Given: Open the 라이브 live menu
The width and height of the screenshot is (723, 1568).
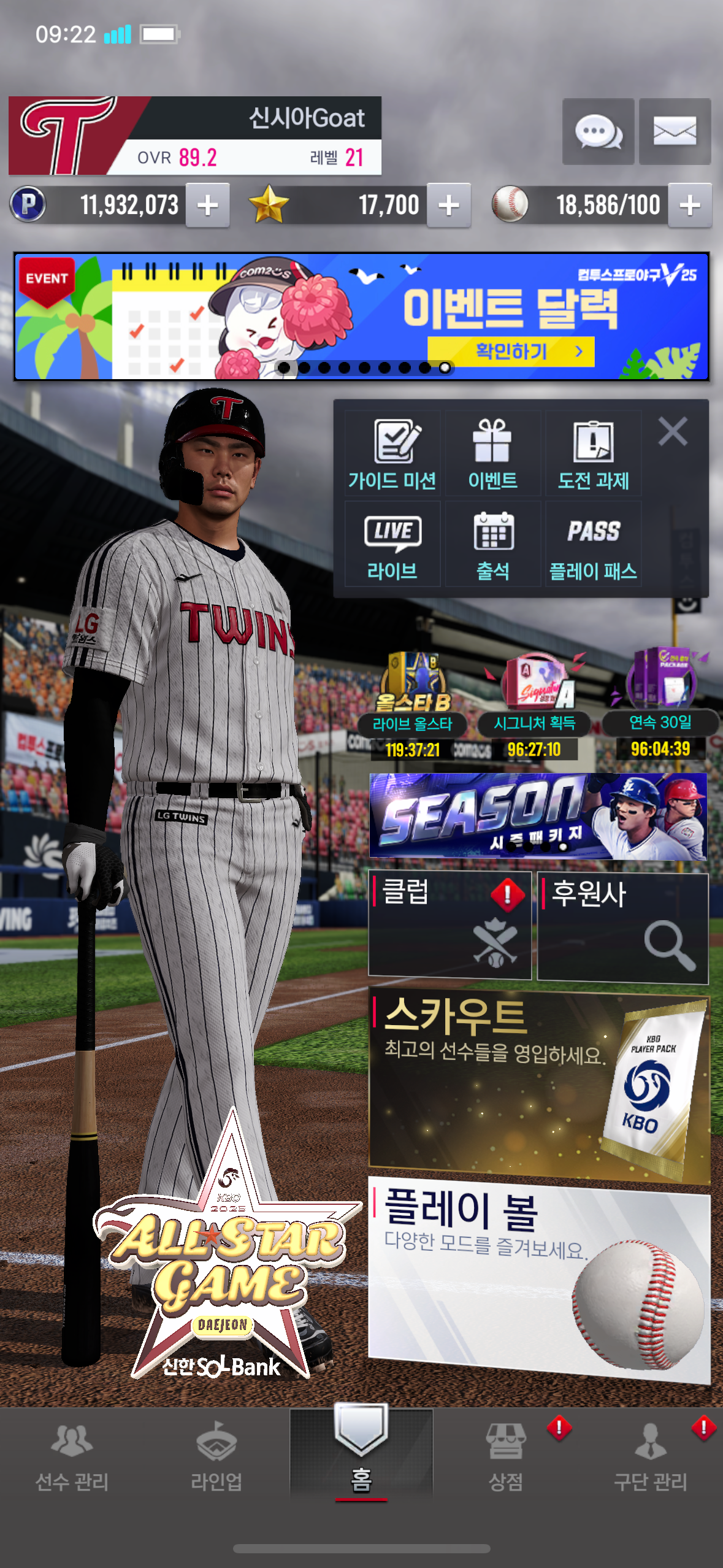Looking at the screenshot, I should tap(392, 545).
